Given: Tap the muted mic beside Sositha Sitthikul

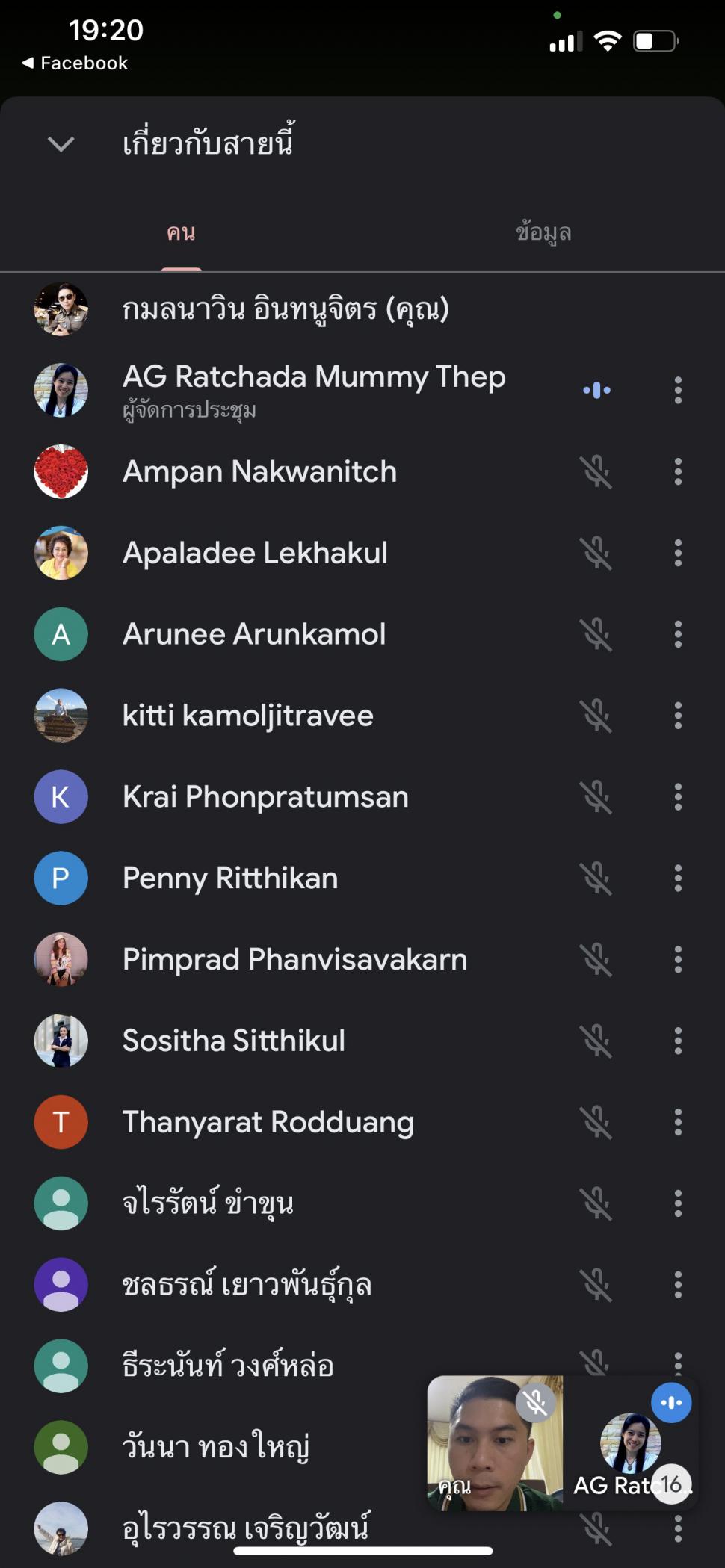Looking at the screenshot, I should click(x=596, y=1041).
